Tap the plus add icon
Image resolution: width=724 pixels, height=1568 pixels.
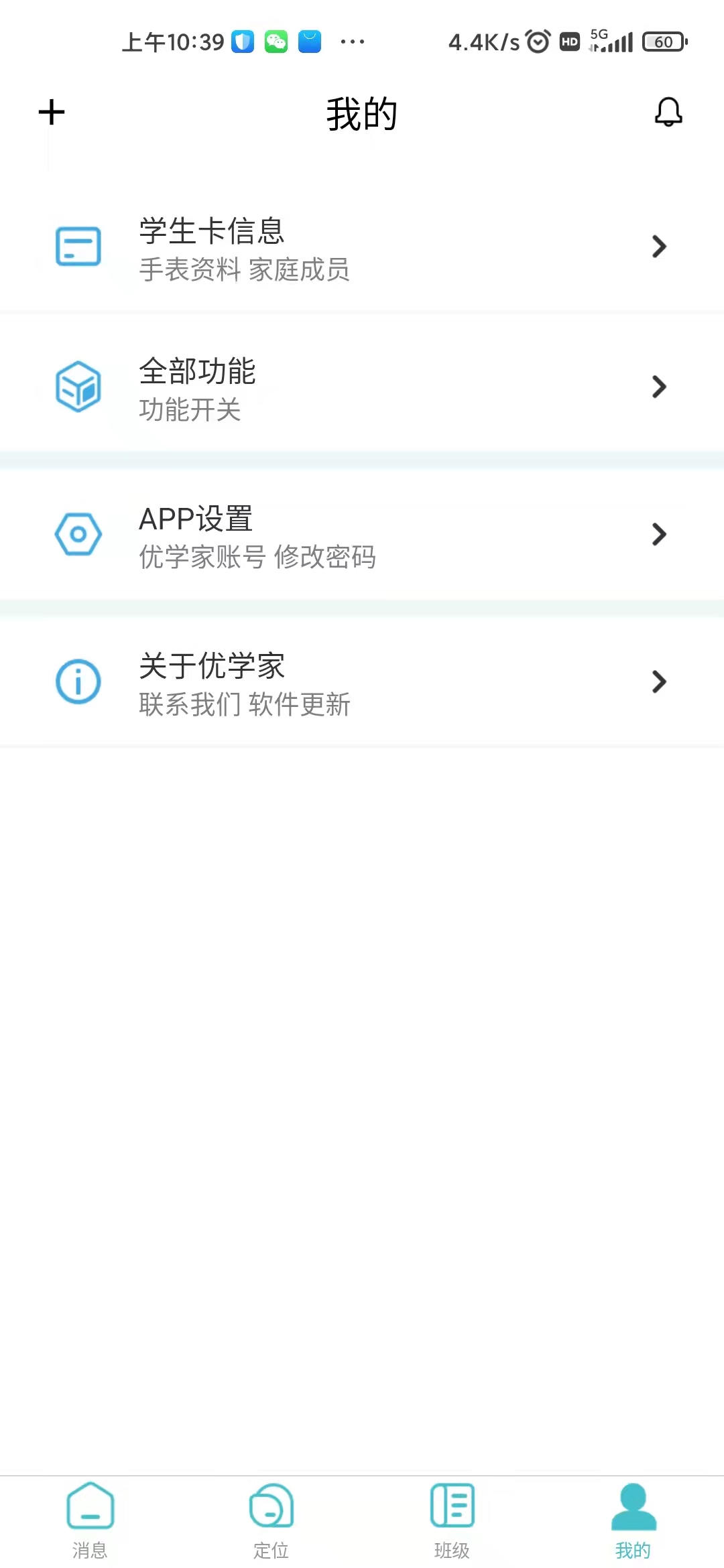[52, 112]
